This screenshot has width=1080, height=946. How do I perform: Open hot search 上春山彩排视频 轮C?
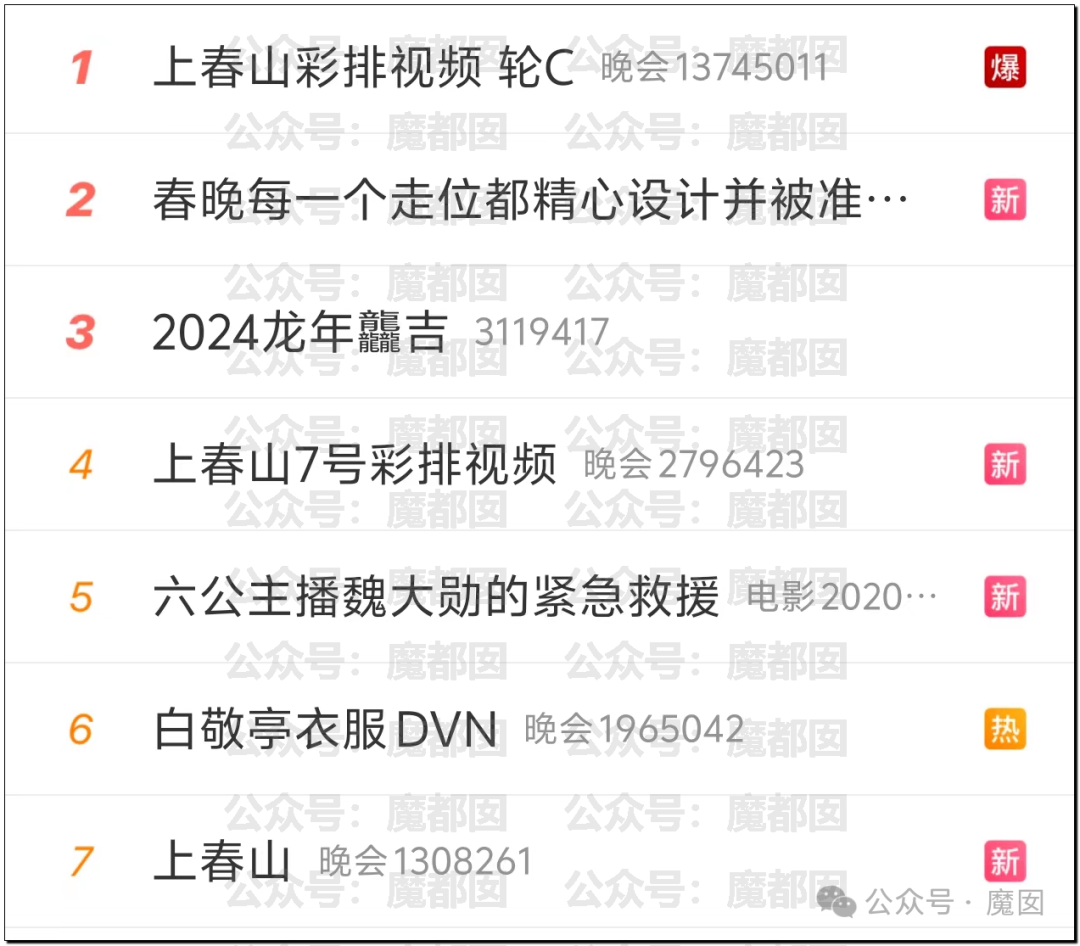[363, 69]
